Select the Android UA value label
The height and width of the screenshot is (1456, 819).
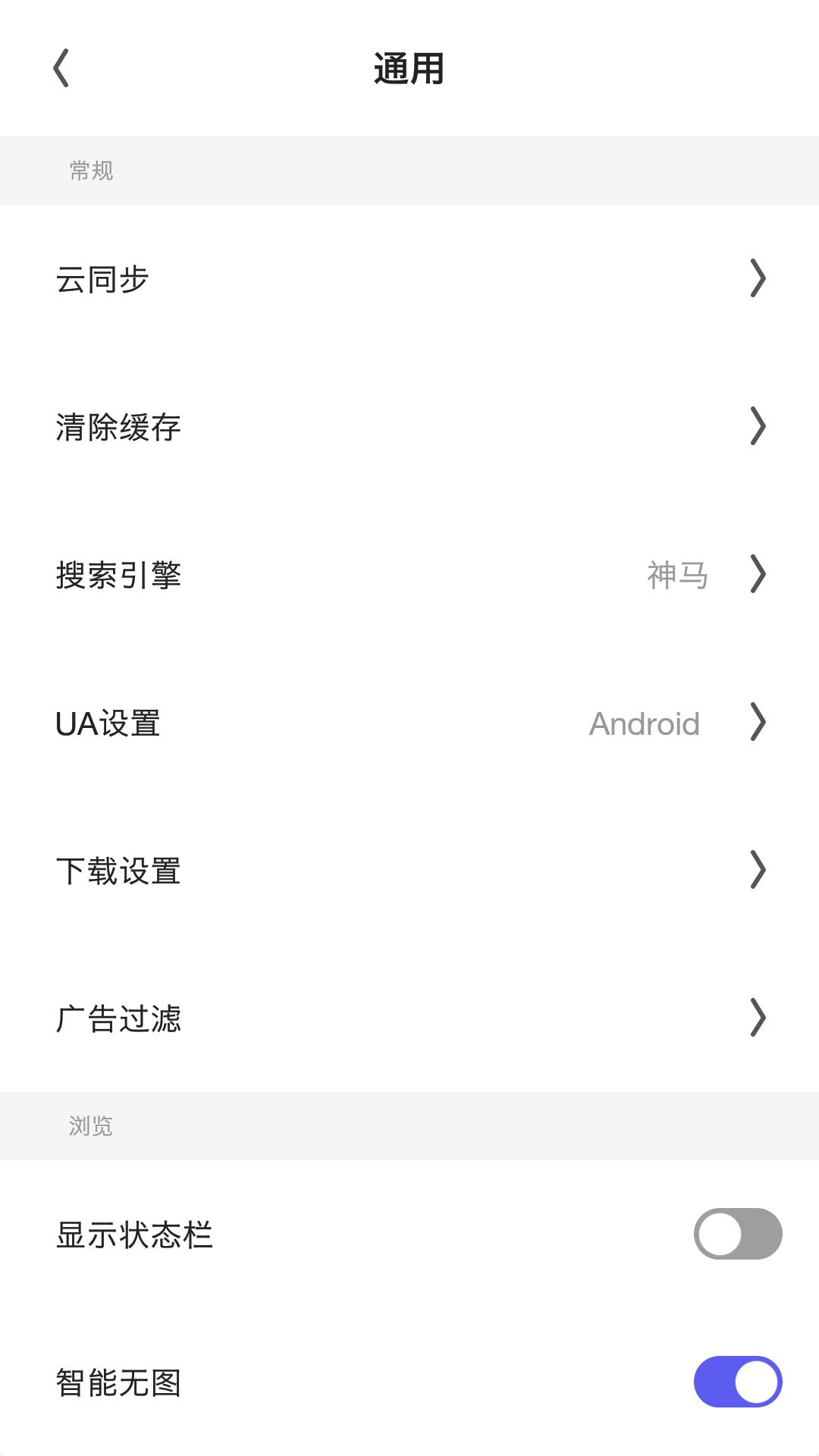click(x=645, y=723)
